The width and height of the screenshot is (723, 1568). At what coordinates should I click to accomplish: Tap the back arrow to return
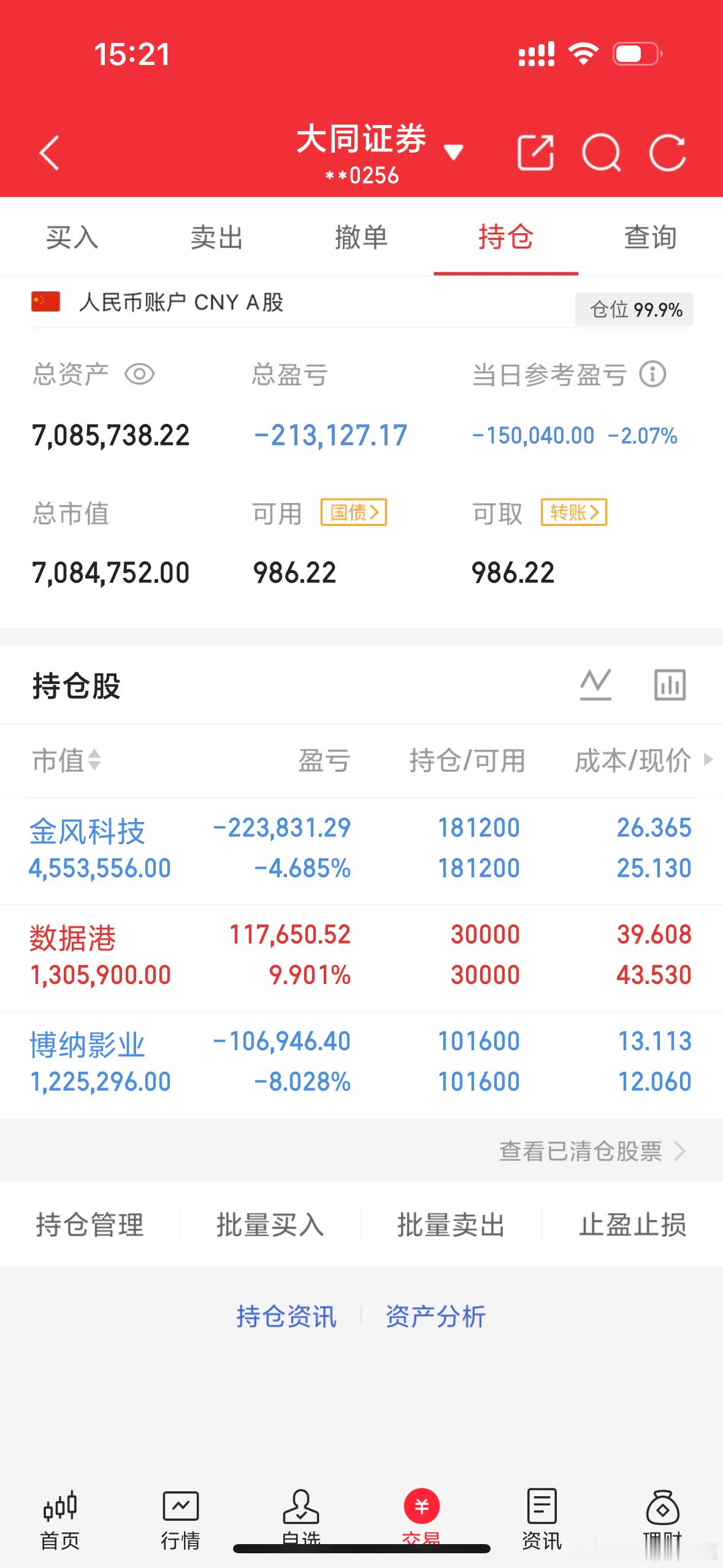[49, 154]
